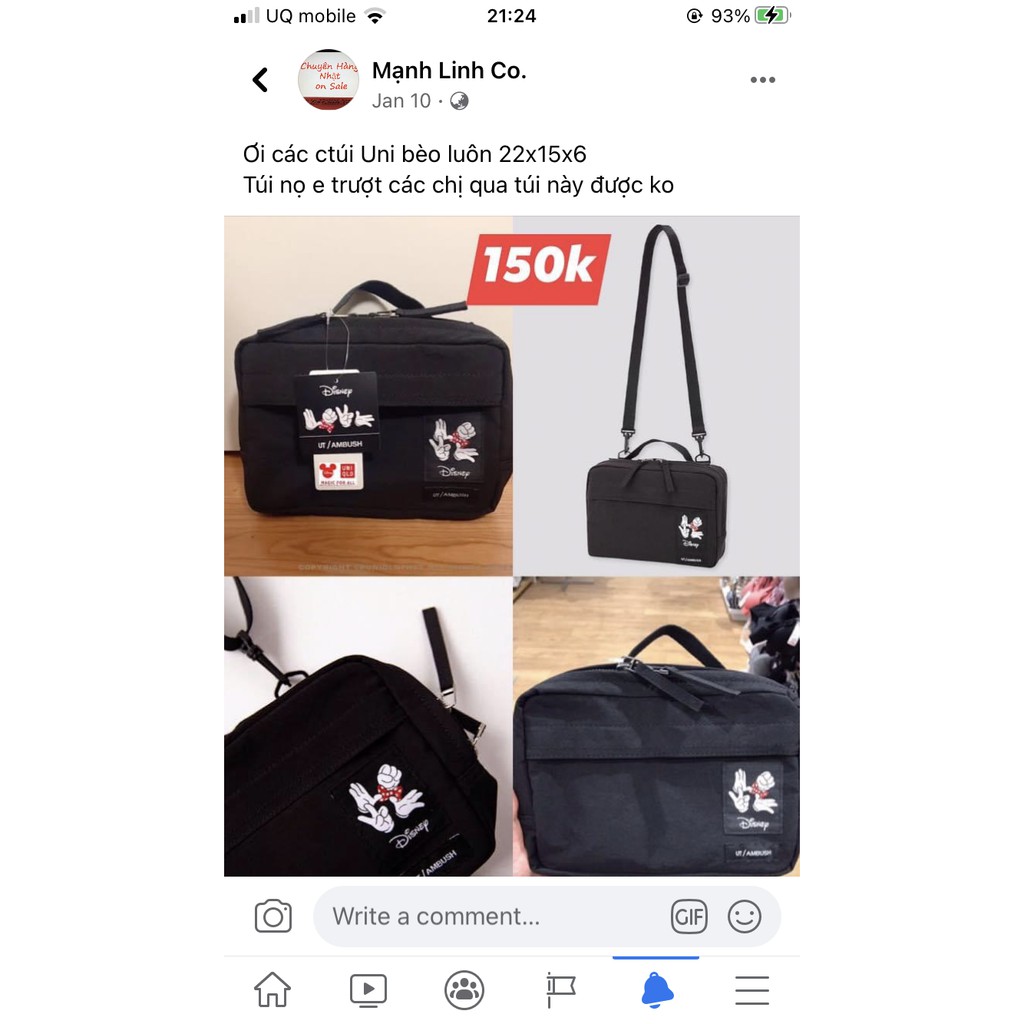Open the hamburger Menu tab
1024x1024 pixels.
pos(752,990)
